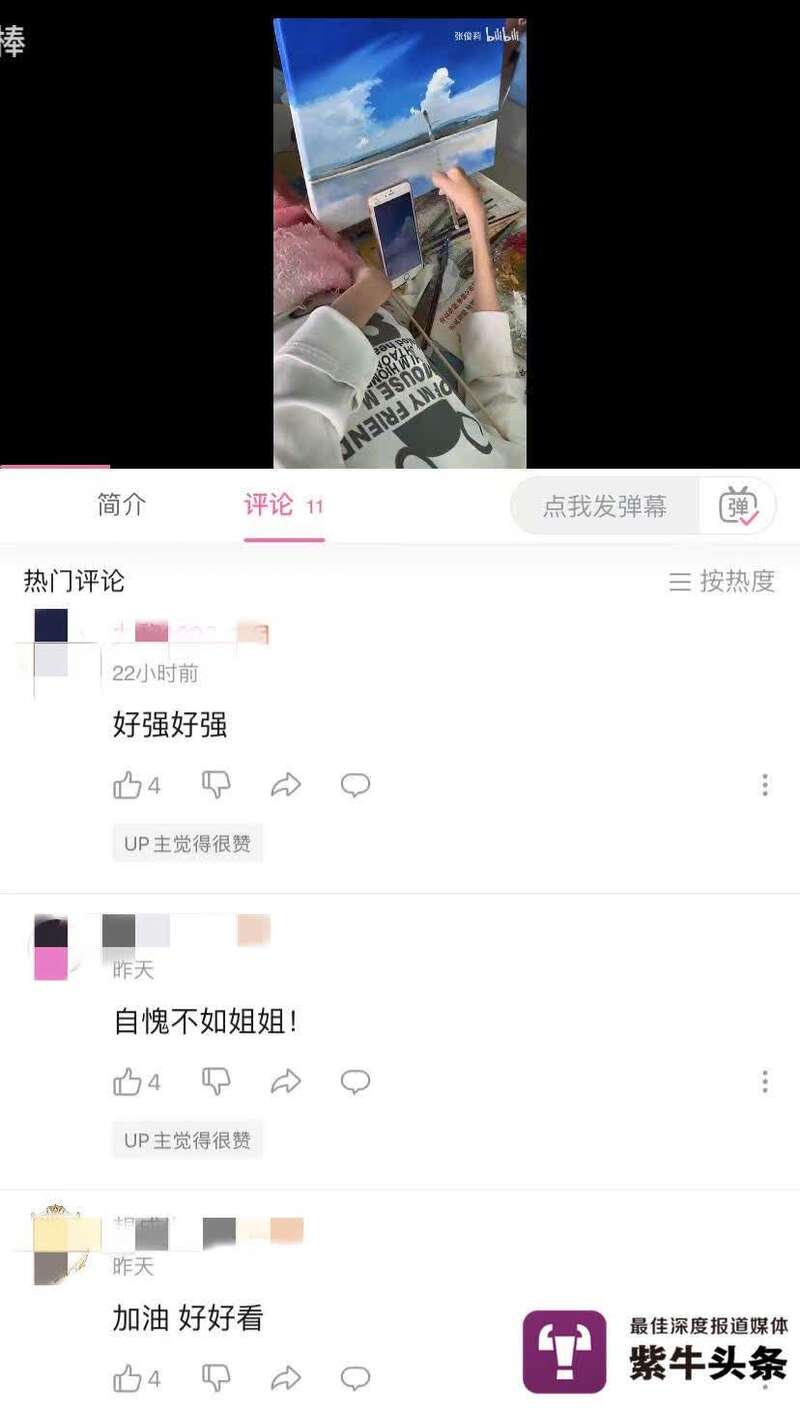Like the 好强好强 comment
This screenshot has height=1410, width=800.
click(x=128, y=786)
